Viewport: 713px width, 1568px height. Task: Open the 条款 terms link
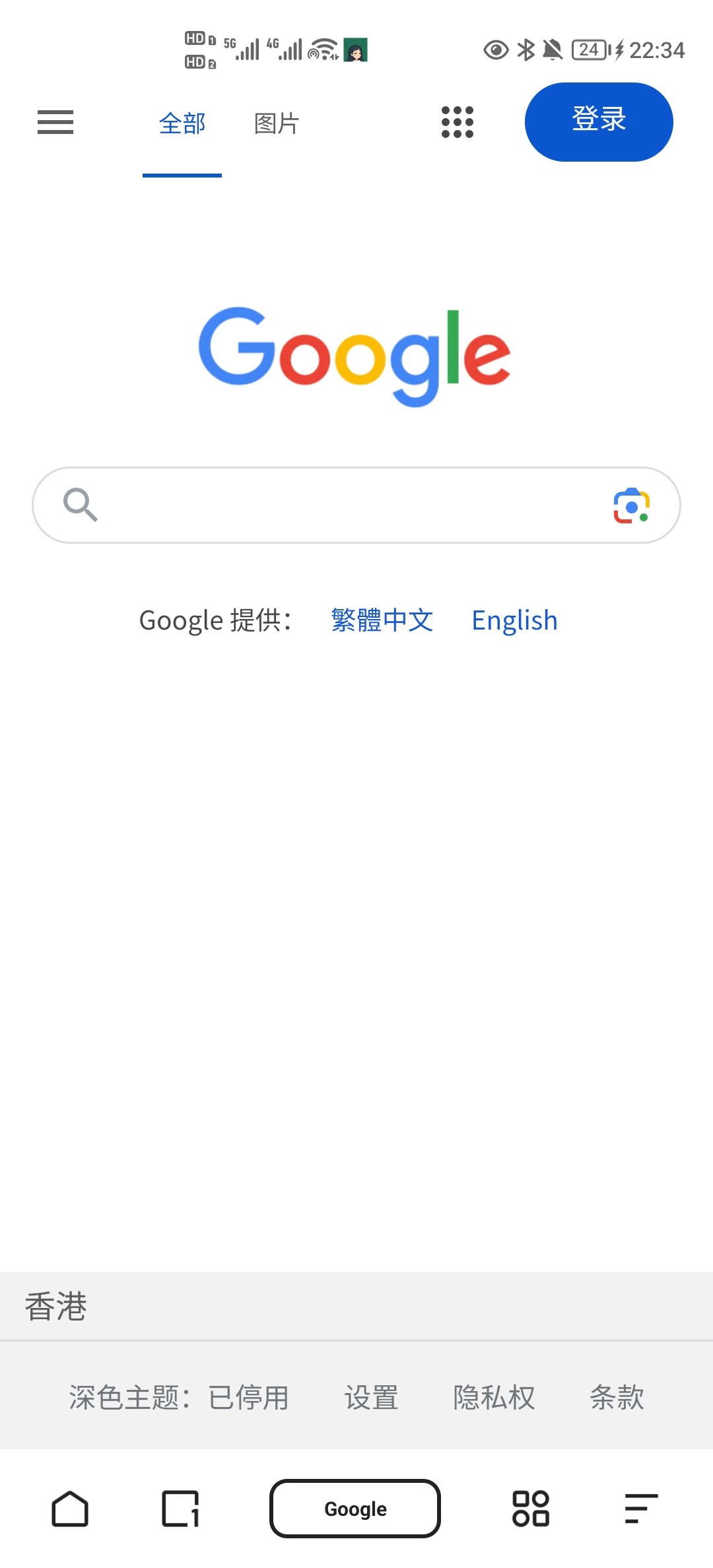click(x=616, y=1397)
